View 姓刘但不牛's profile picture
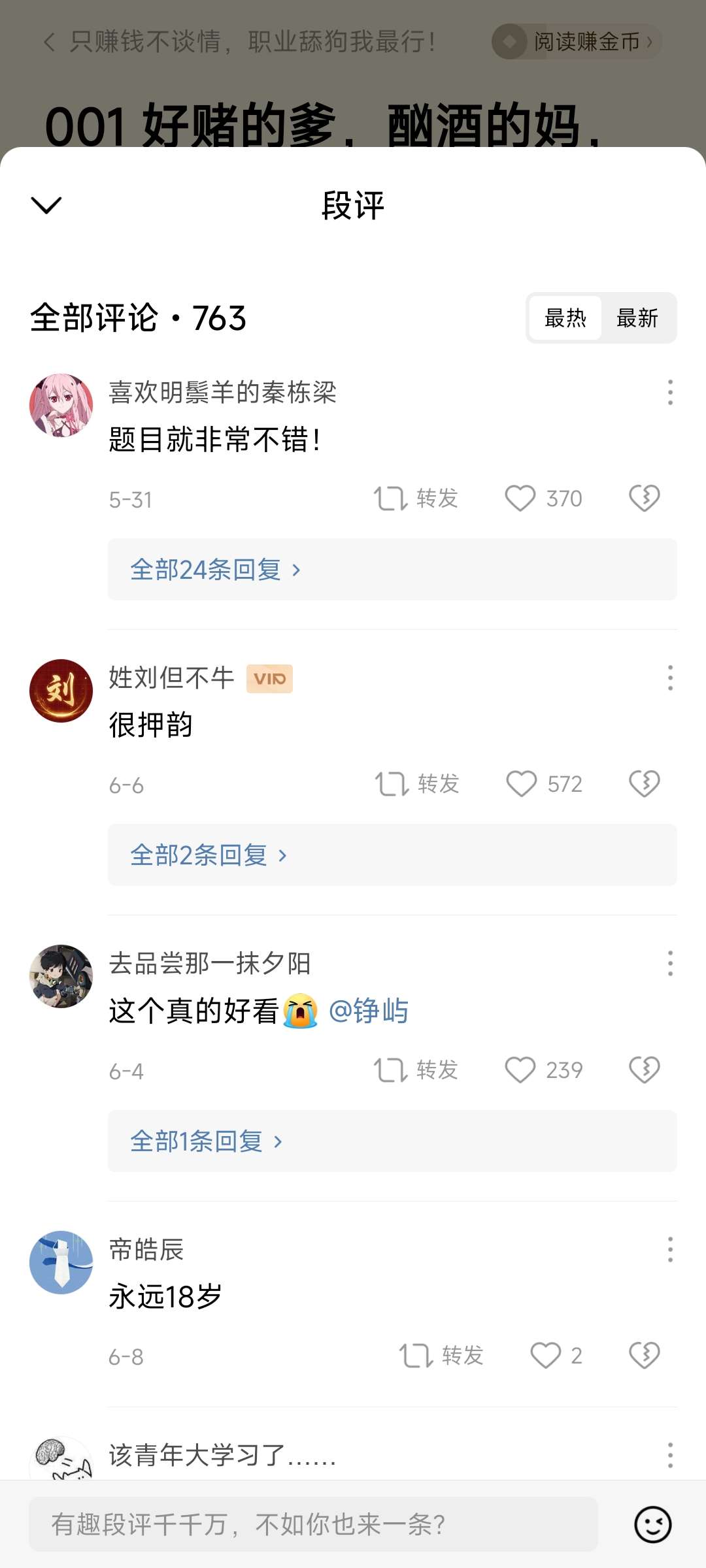 click(61, 691)
